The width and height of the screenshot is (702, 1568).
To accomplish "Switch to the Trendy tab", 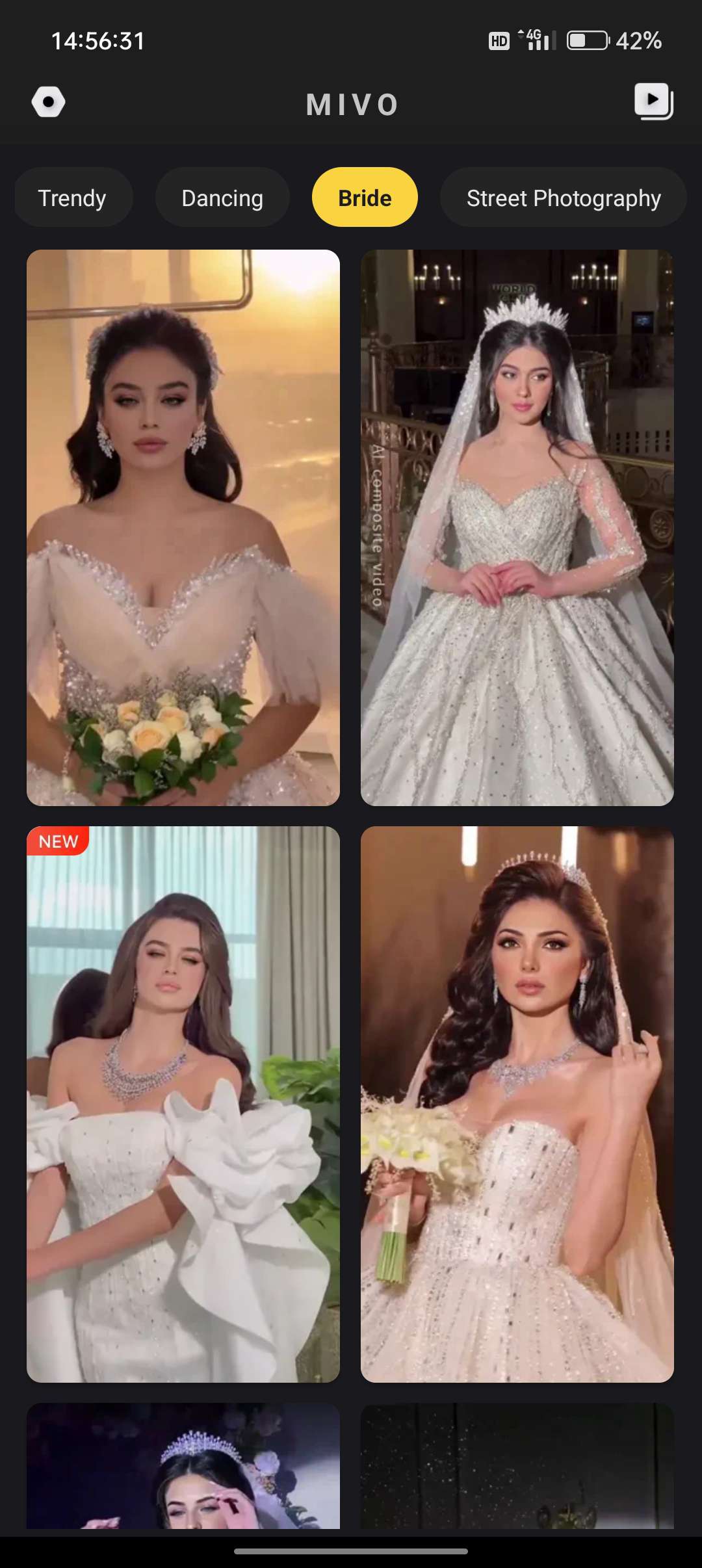I will point(72,198).
